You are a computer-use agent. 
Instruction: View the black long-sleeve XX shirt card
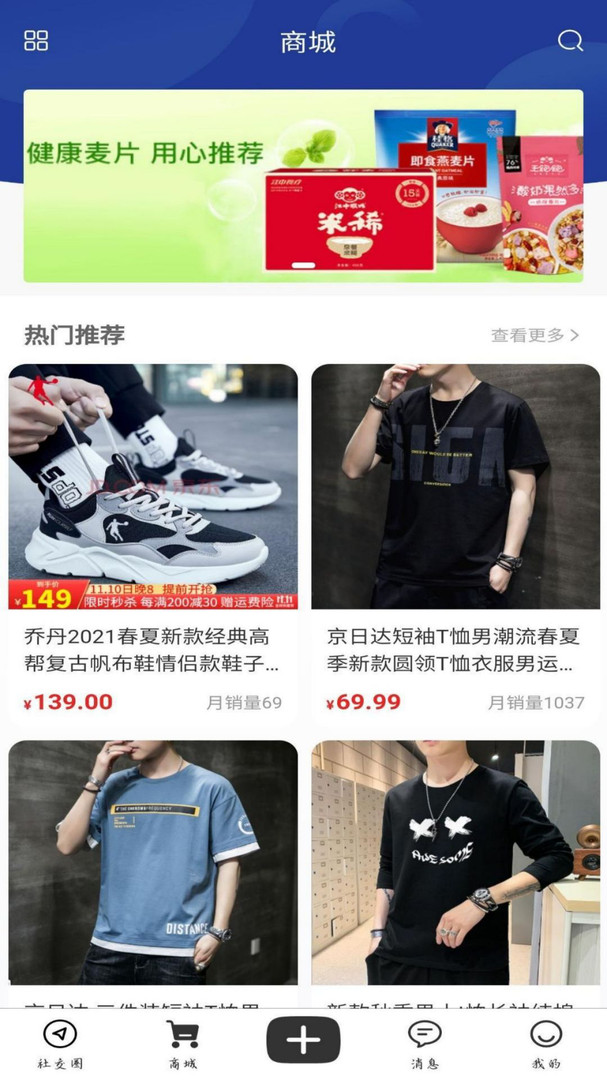pyautogui.click(x=455, y=873)
